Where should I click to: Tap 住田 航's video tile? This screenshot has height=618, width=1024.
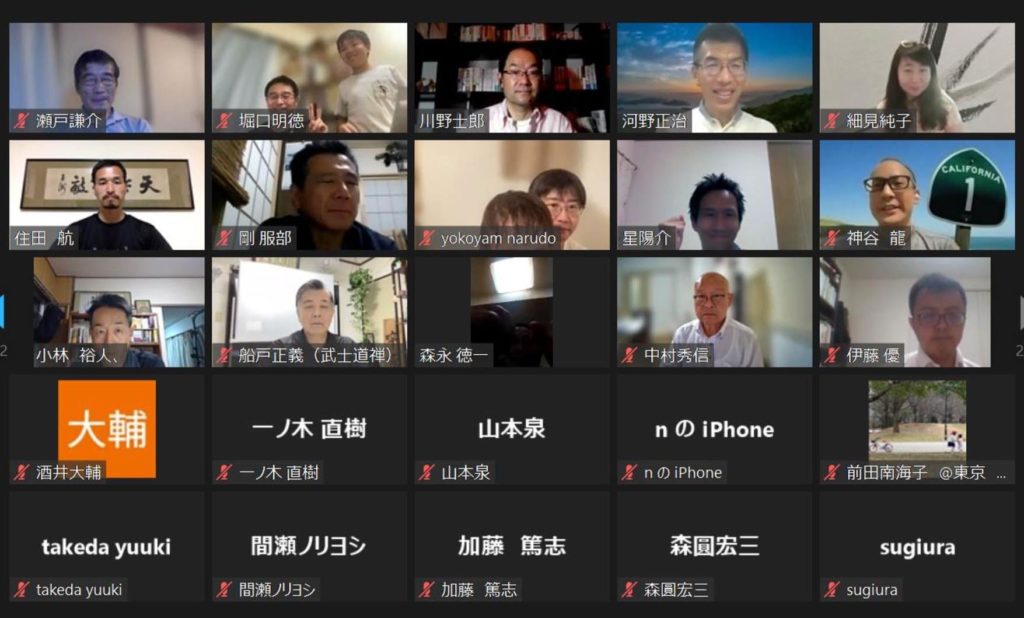(107, 194)
